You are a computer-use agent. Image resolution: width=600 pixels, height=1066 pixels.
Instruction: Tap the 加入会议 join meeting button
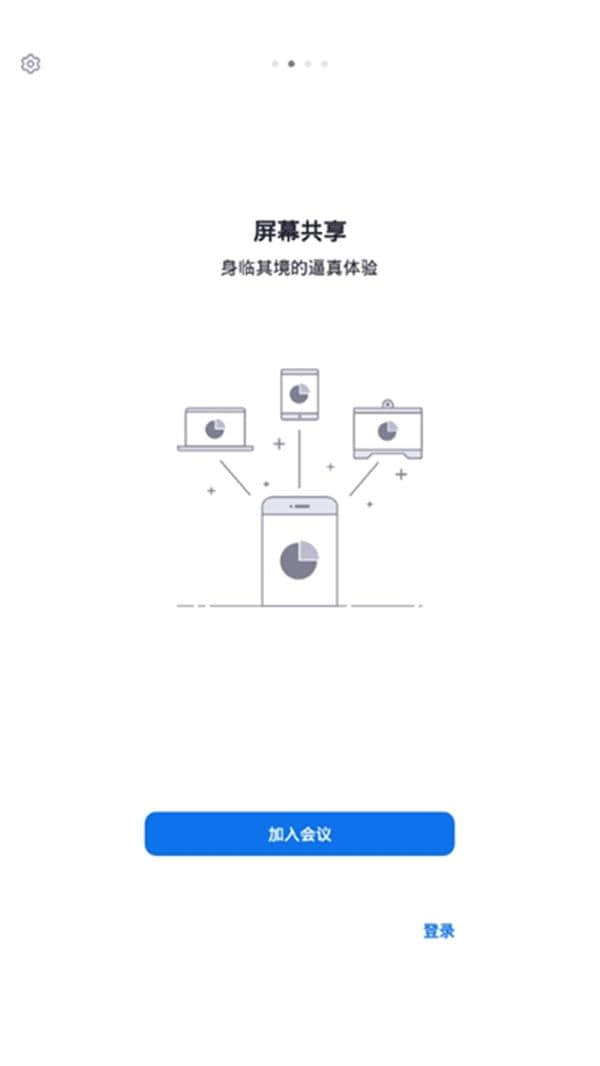coord(299,834)
